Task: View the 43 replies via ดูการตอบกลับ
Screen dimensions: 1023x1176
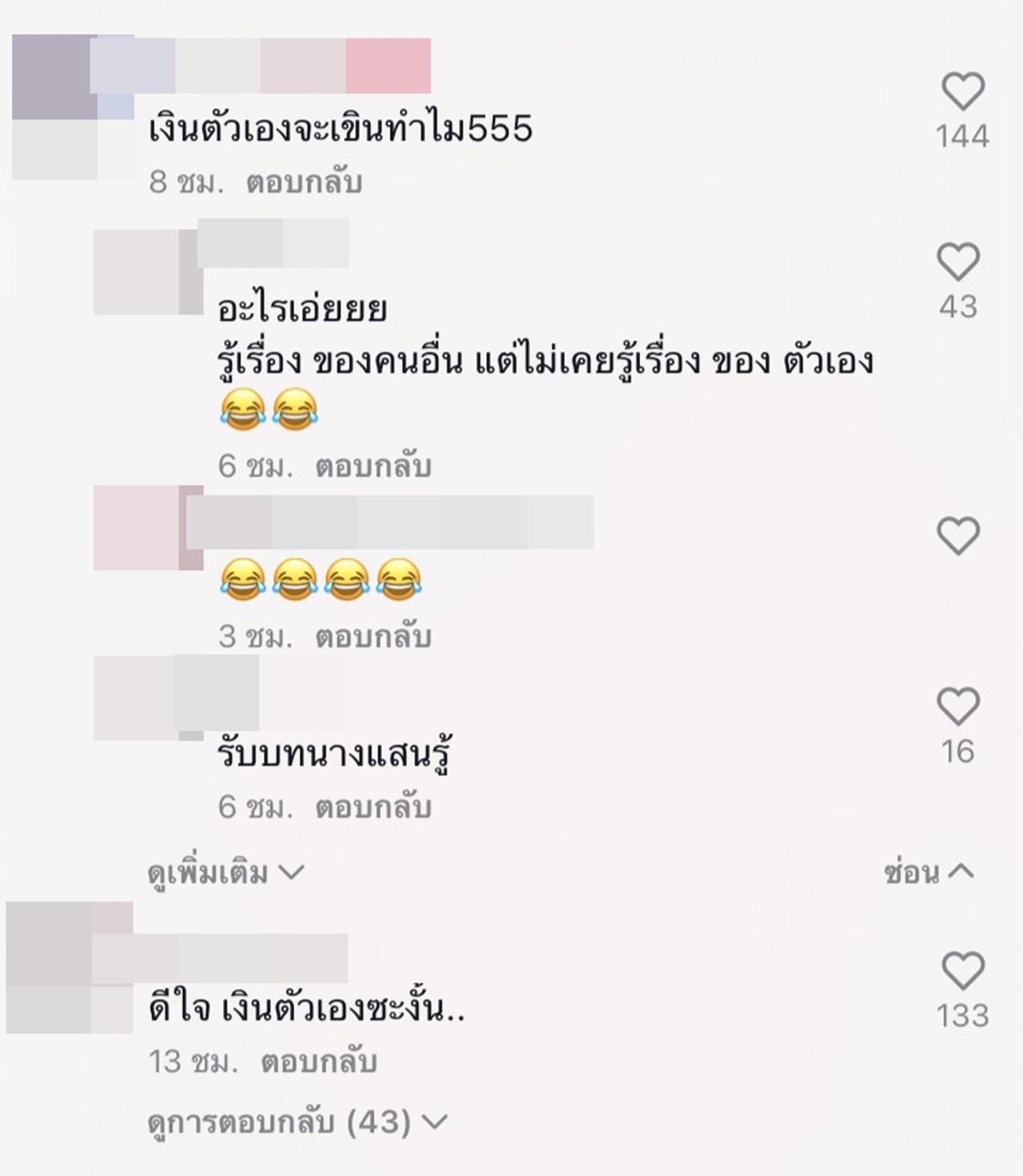Action: pos(297,1122)
